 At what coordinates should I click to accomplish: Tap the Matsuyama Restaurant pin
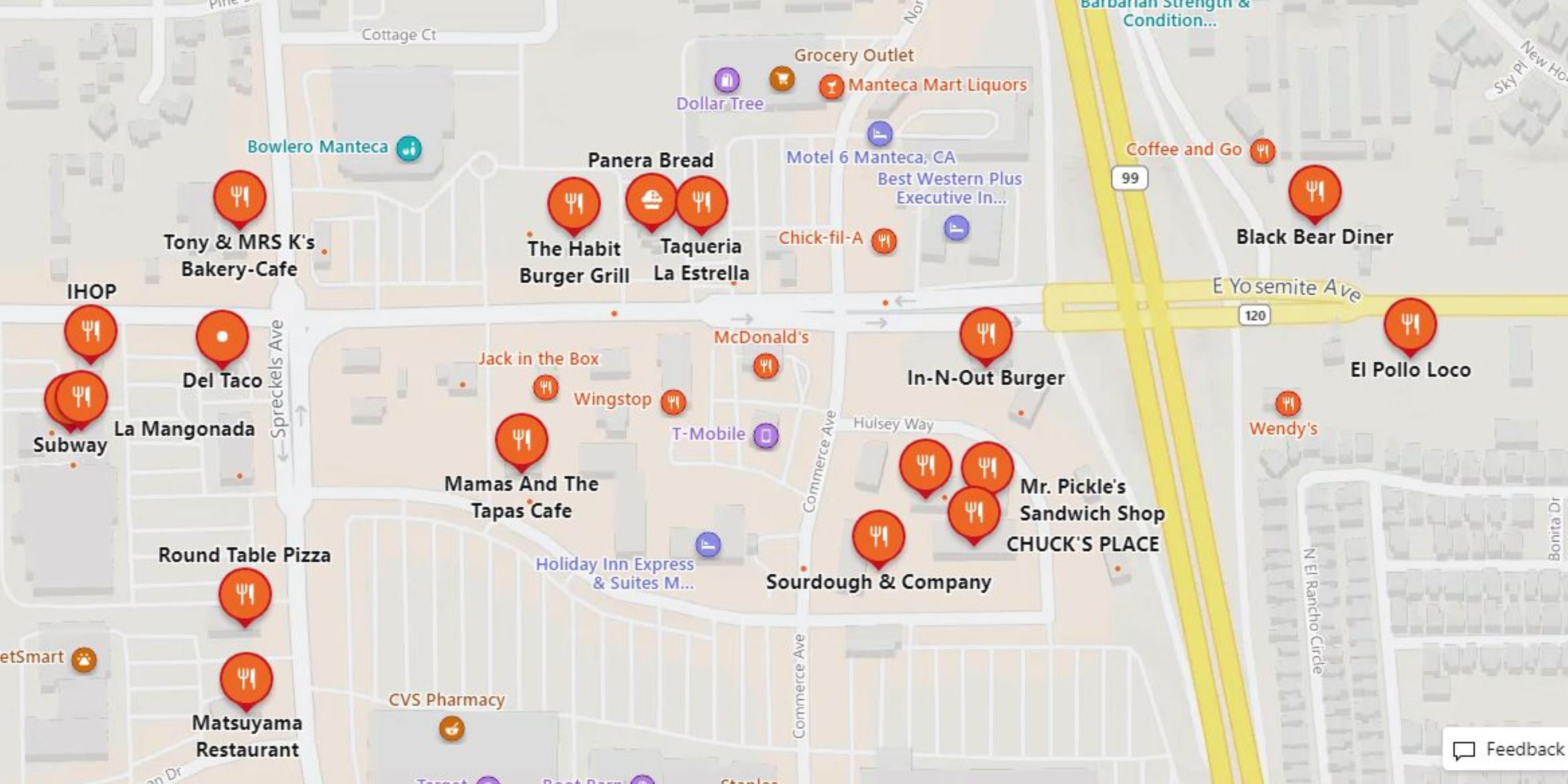pyautogui.click(x=246, y=678)
